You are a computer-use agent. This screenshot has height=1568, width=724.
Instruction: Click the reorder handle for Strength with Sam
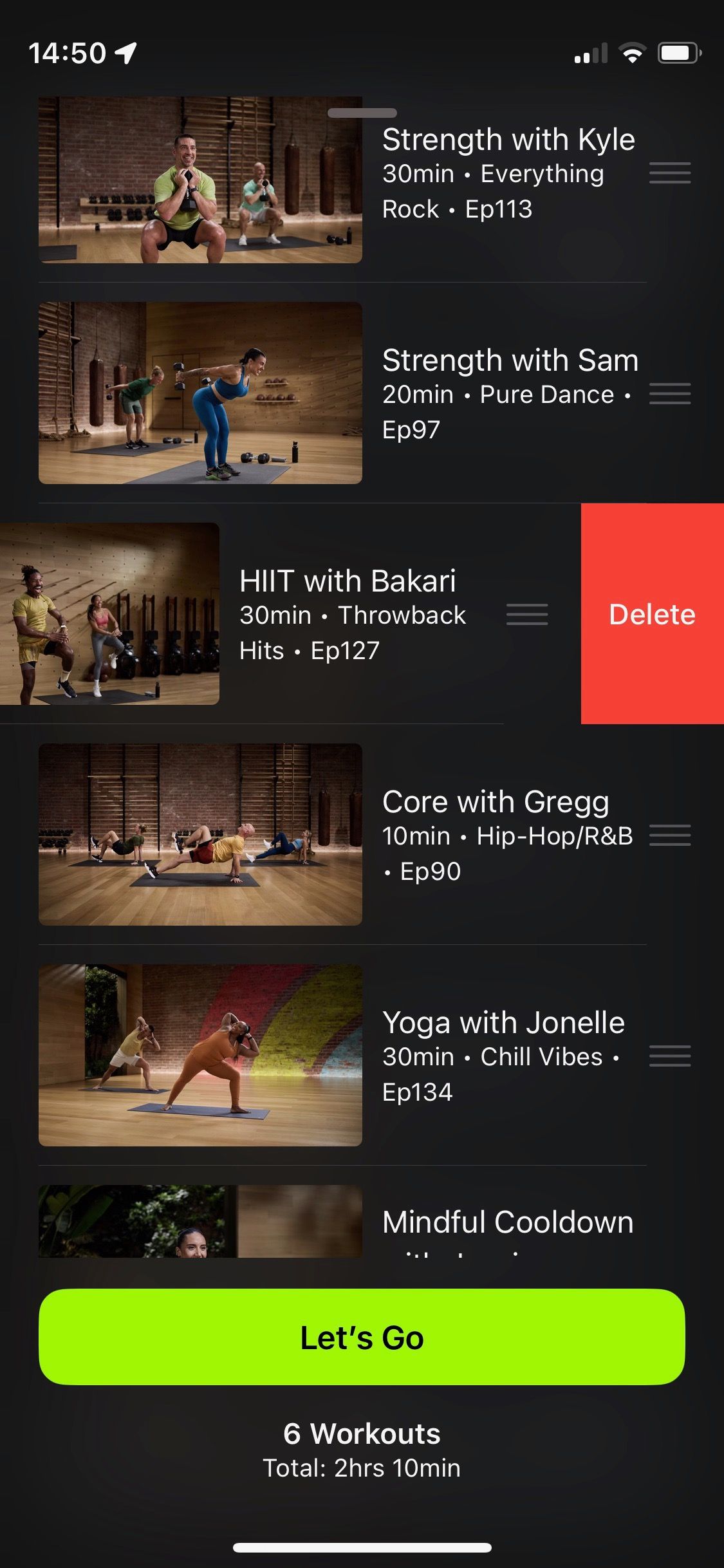pos(670,395)
